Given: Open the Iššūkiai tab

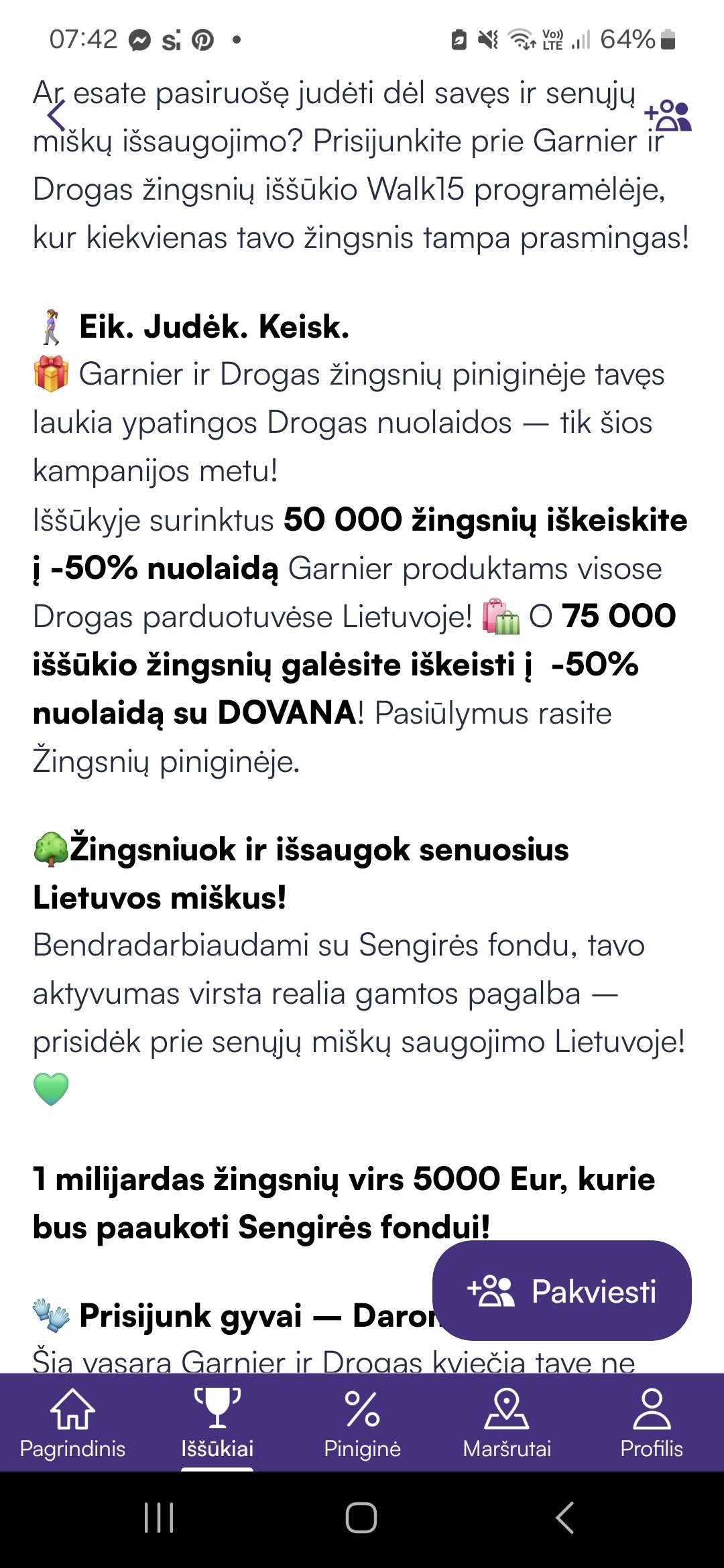Looking at the screenshot, I should 217,1423.
